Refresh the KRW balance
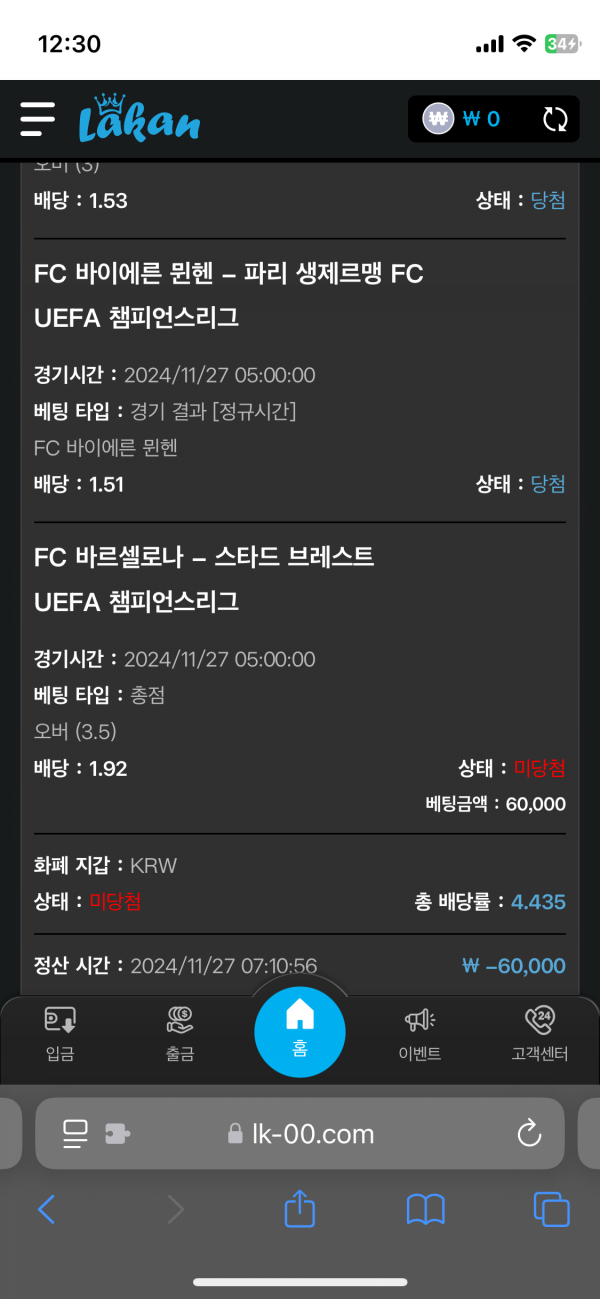Image resolution: width=600 pixels, height=1299 pixels. click(x=554, y=120)
